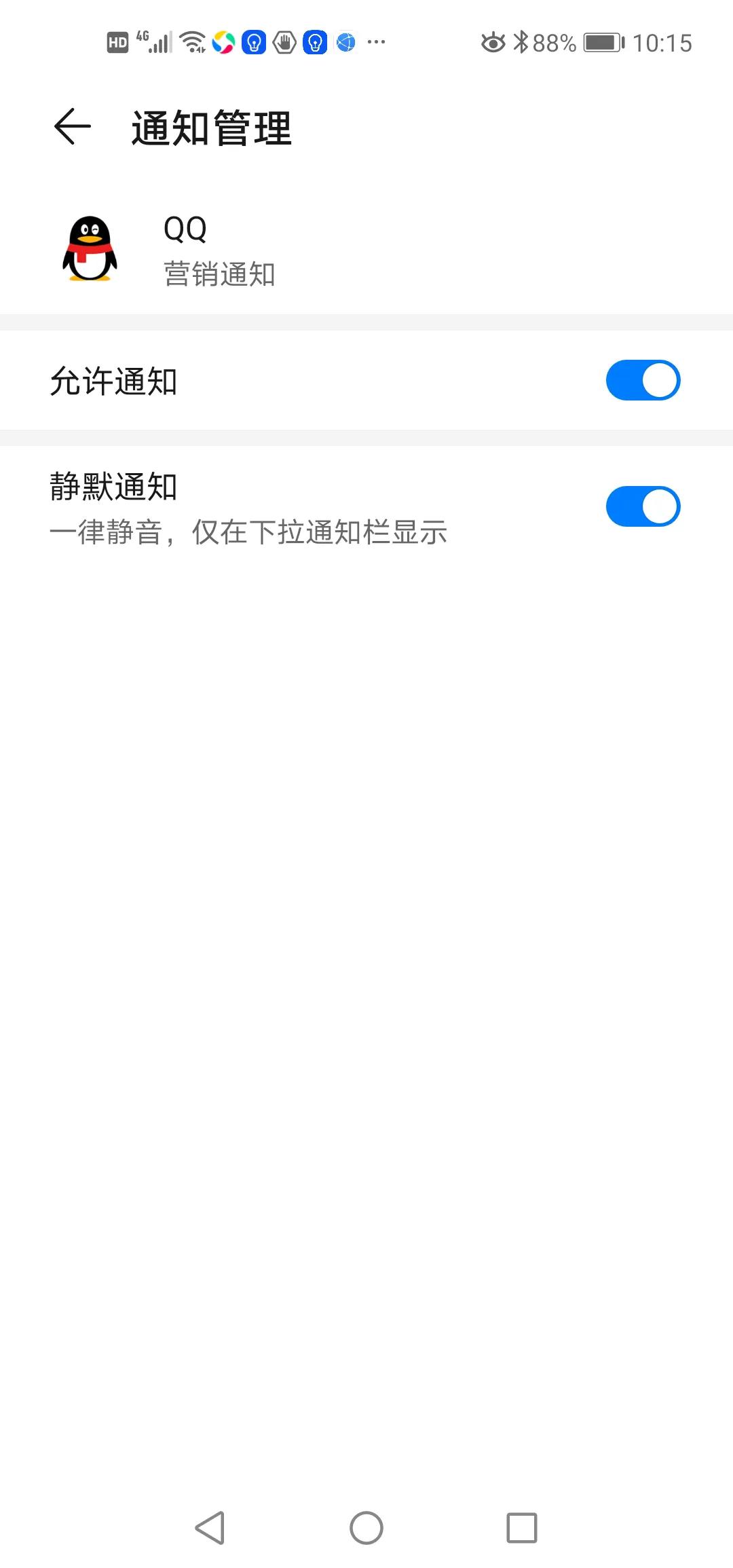The height and width of the screenshot is (1568, 733).
Task: Tap the Wi-Fi signal icon
Action: click(192, 41)
